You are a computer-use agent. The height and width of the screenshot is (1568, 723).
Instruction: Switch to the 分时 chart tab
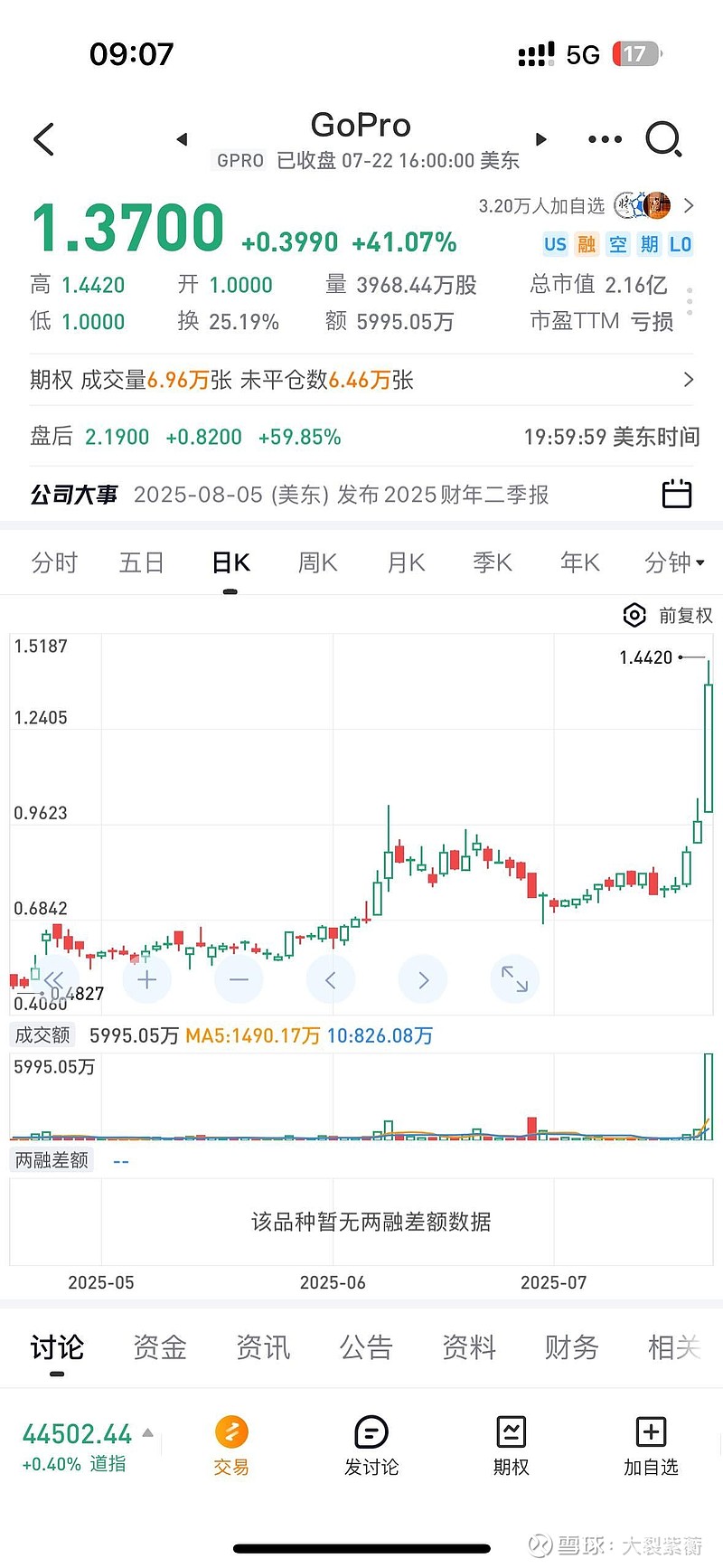pyautogui.click(x=54, y=562)
